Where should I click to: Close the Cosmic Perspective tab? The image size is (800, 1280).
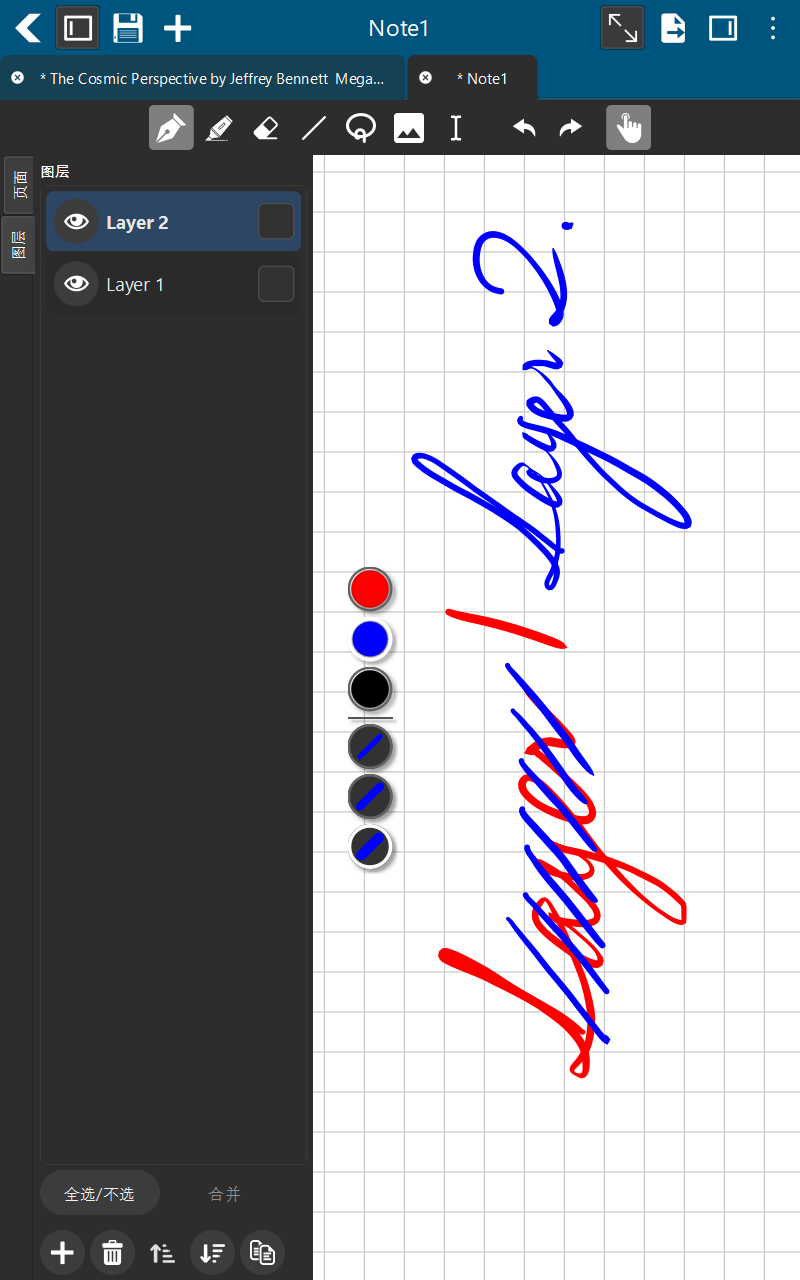[x=17, y=78]
